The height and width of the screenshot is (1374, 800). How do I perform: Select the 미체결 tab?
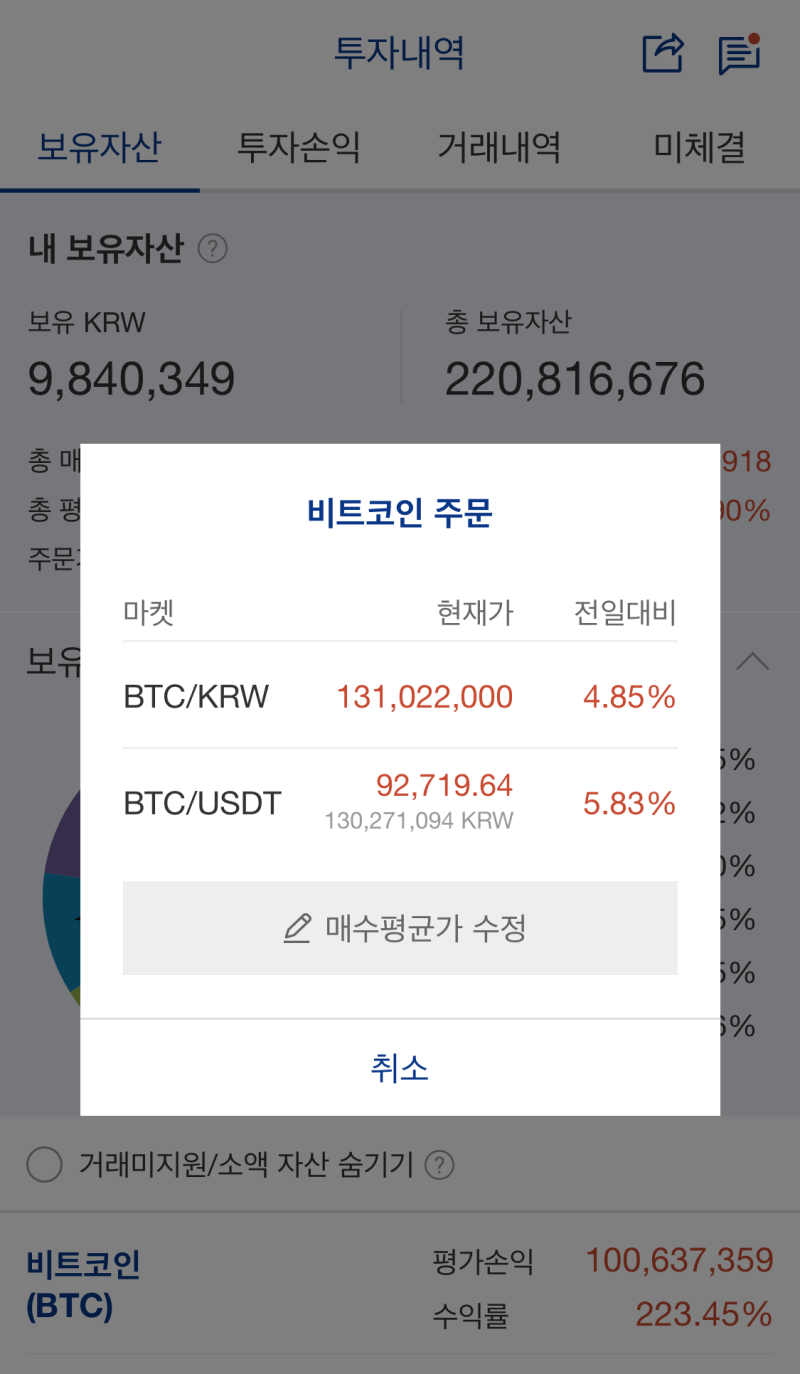pyautogui.click(x=698, y=147)
